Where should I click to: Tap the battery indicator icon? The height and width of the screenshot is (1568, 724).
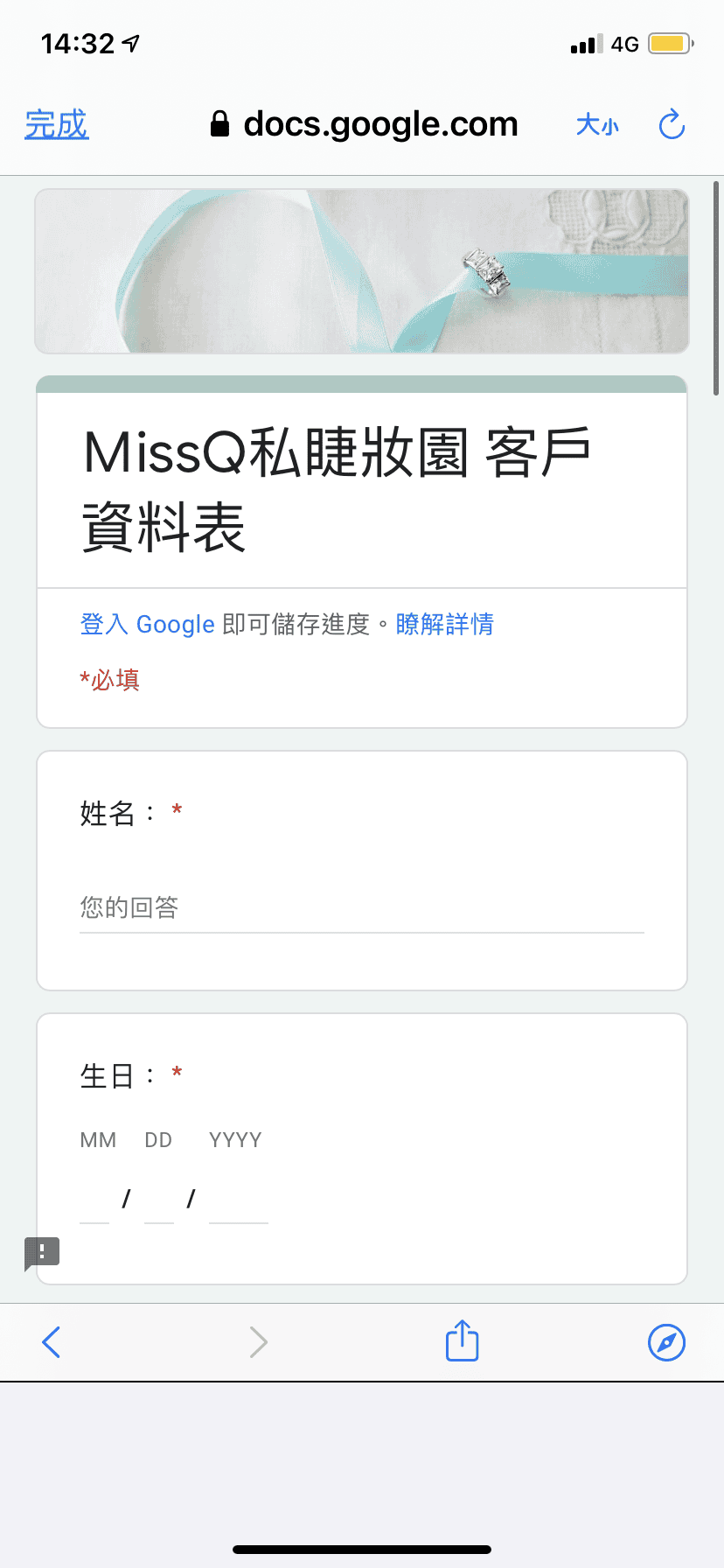[670, 41]
